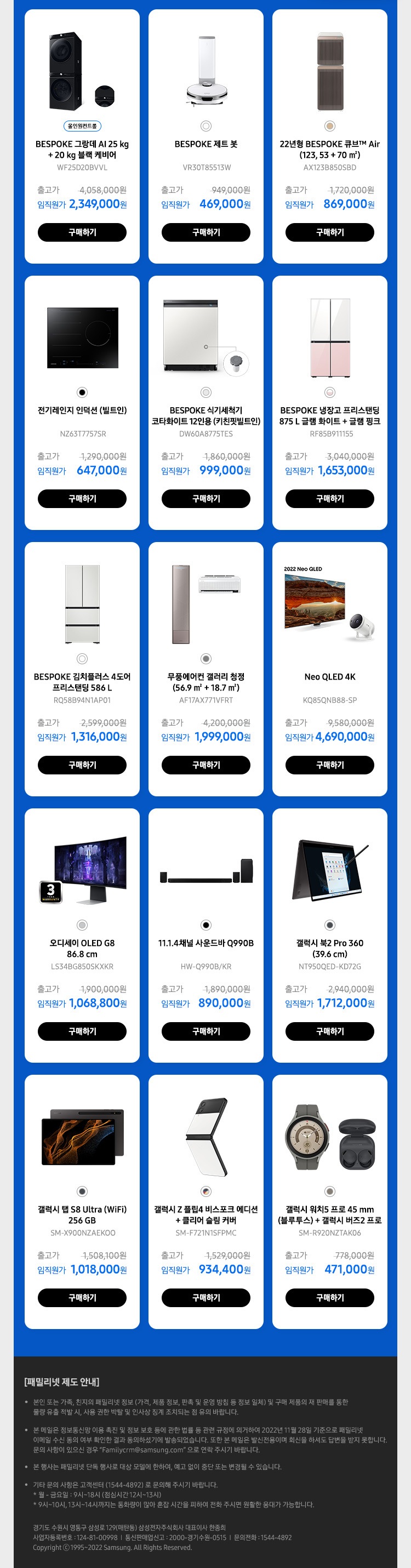Select 구매하기 for 갤럭시 워치5 프로 45 mm
The image size is (411, 1568).
[x=329, y=1298]
